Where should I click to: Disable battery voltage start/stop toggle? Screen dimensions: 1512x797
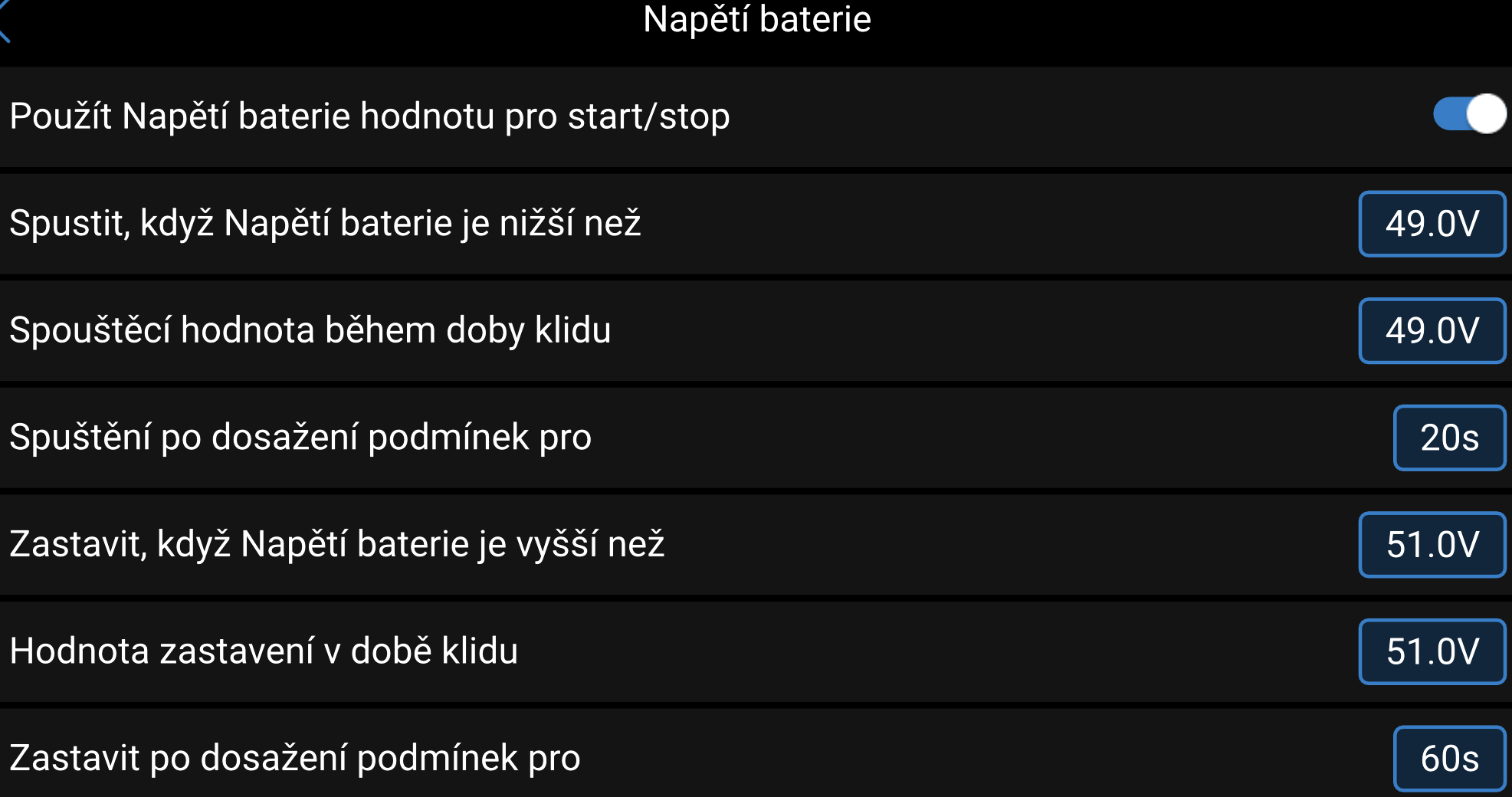1469,115
